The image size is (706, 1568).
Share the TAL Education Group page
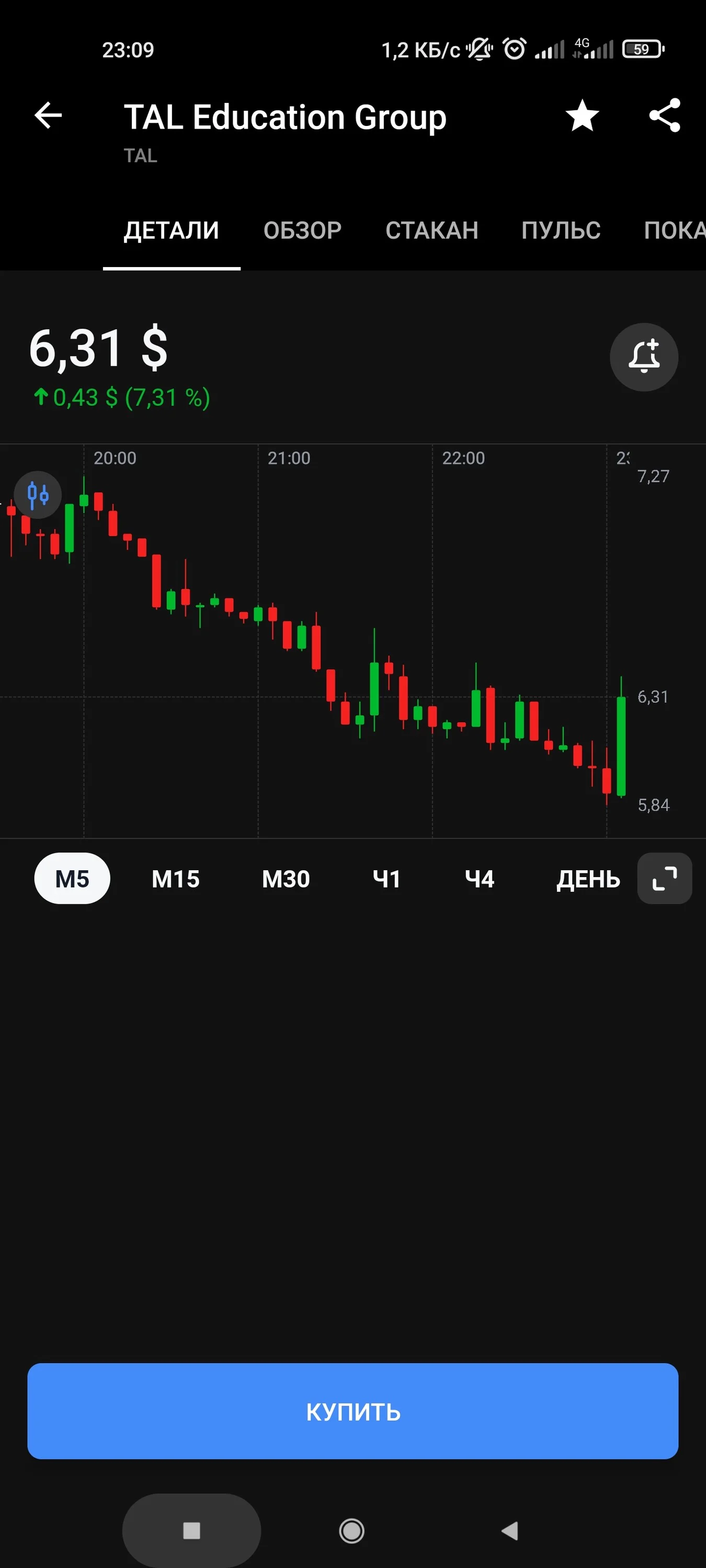click(x=665, y=116)
